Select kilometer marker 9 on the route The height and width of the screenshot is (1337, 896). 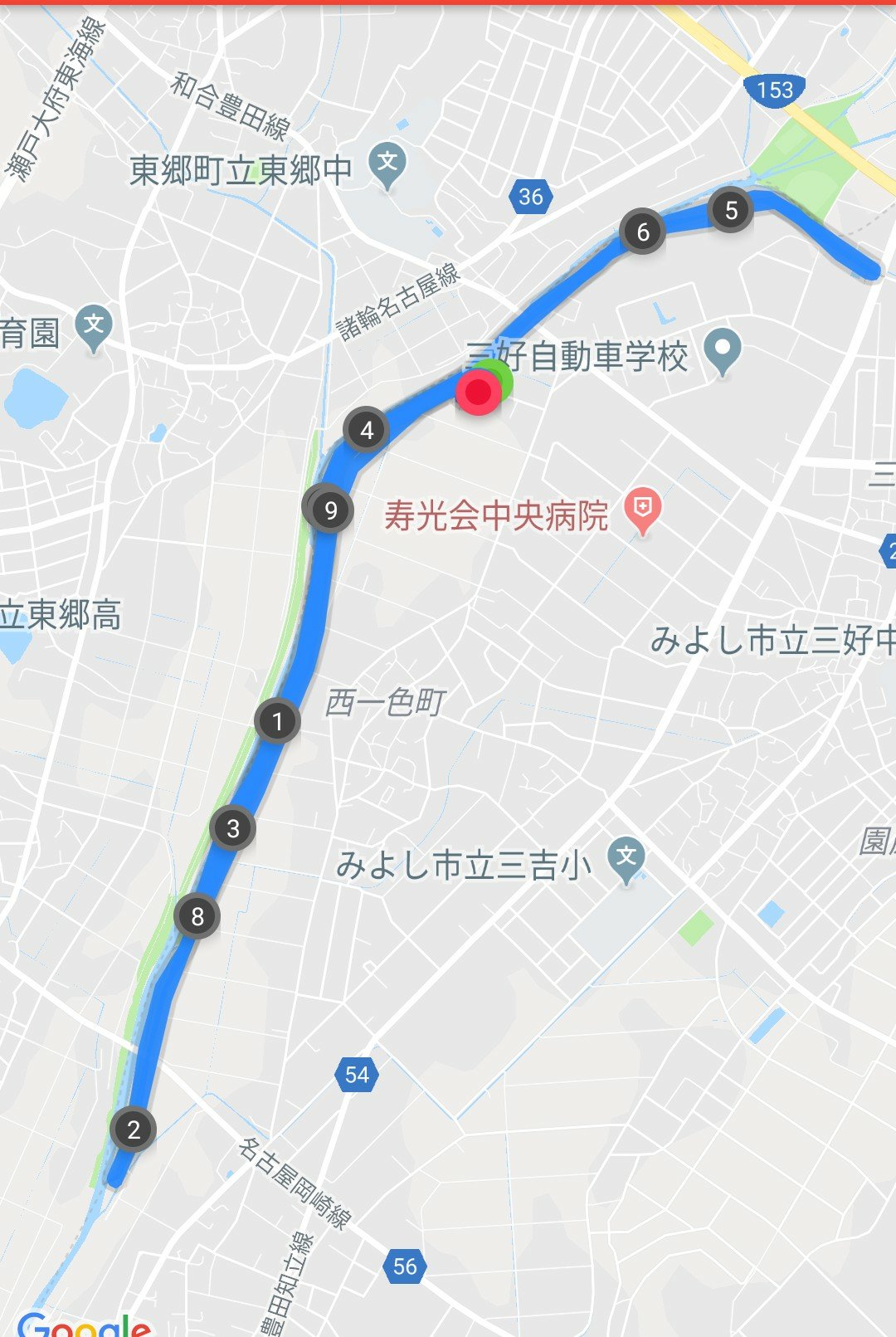[330, 510]
